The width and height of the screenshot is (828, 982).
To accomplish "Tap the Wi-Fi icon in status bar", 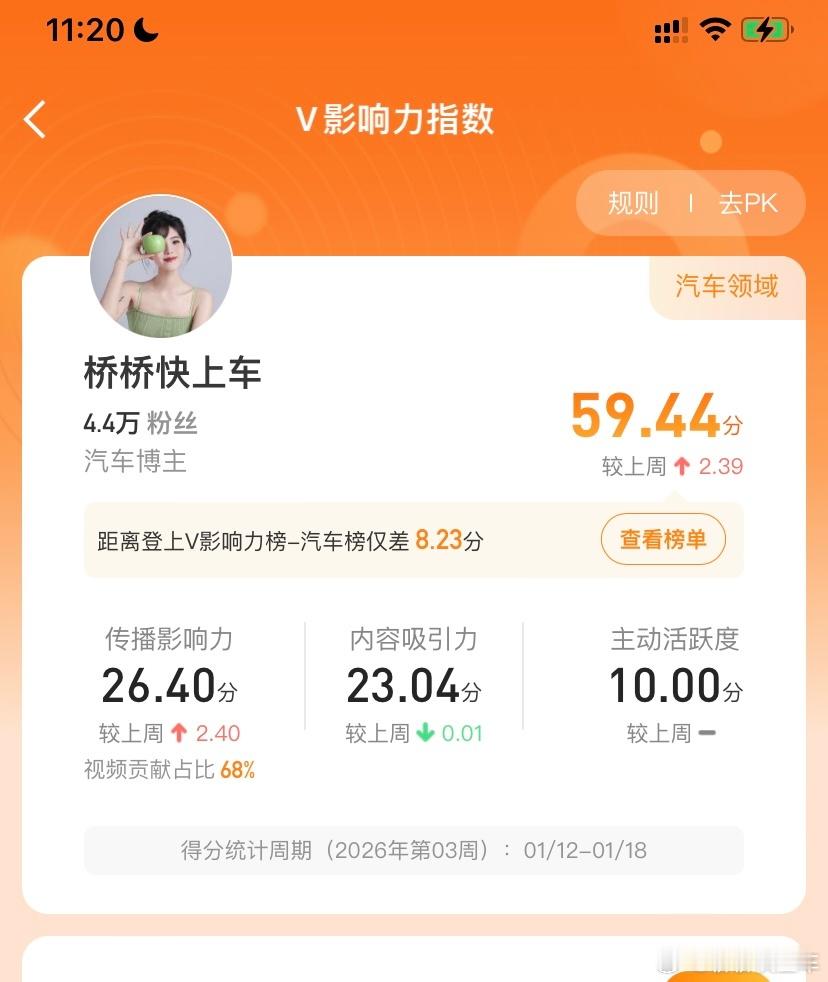I will click(x=716, y=30).
